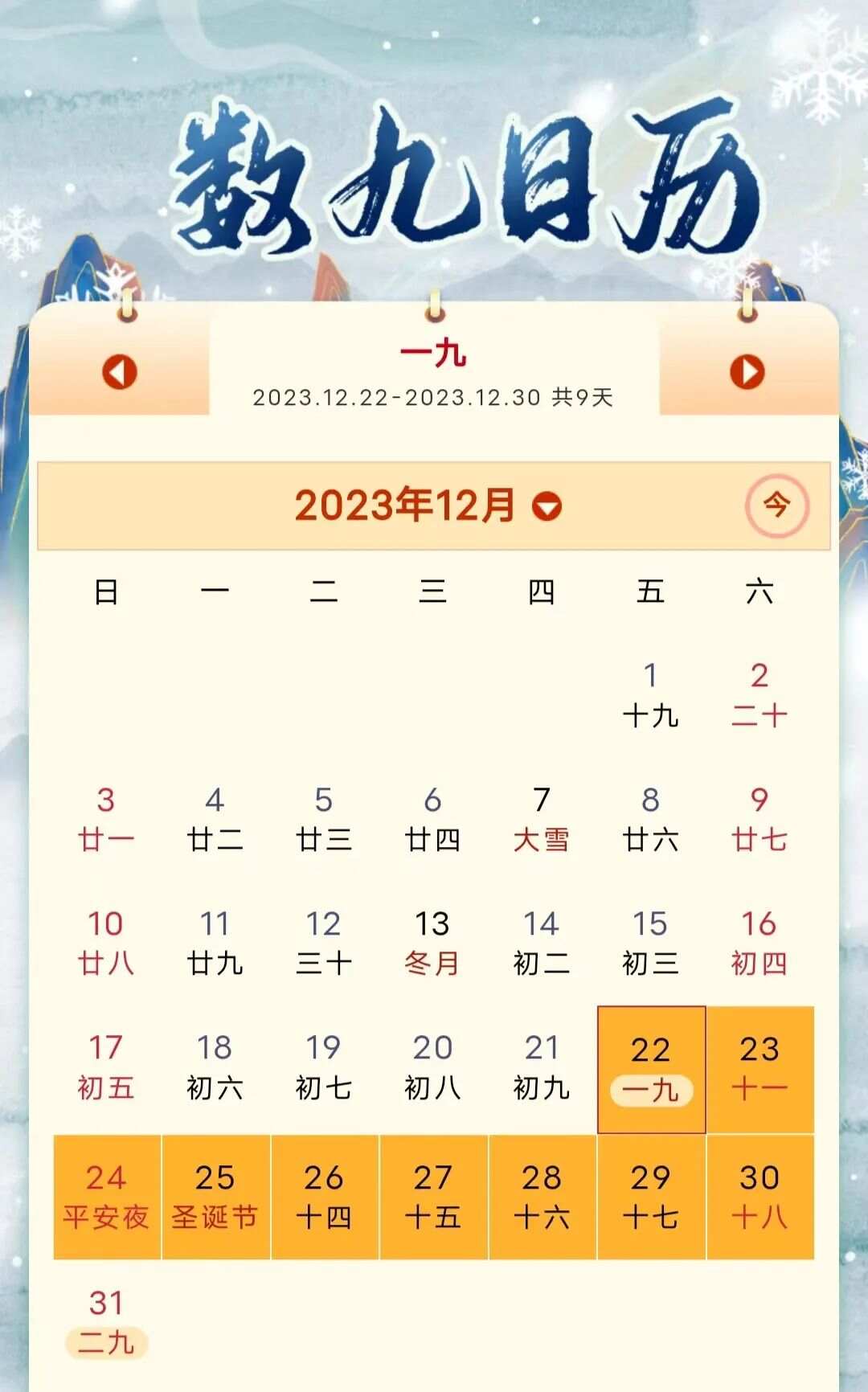Screen dimensions: 868x1392
Task: Go to the previous nine-day period
Action: coord(120,372)
